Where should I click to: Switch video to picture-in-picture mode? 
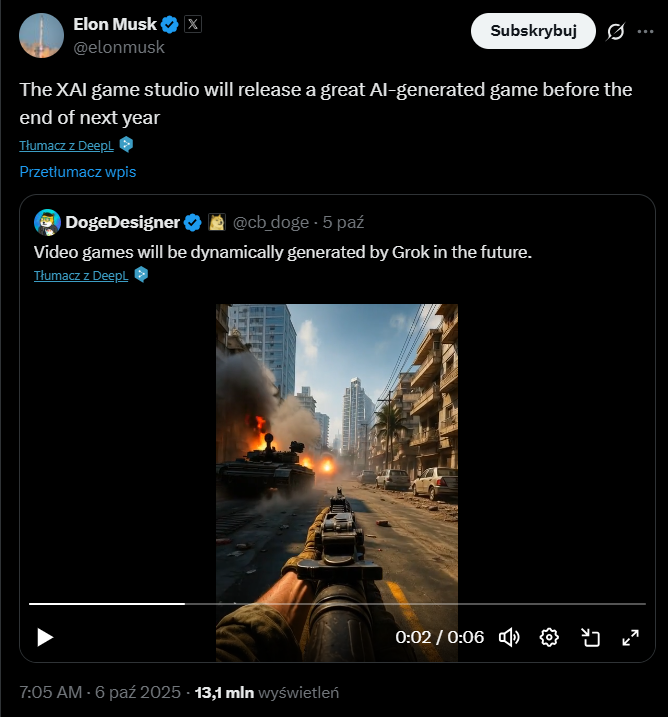[590, 637]
